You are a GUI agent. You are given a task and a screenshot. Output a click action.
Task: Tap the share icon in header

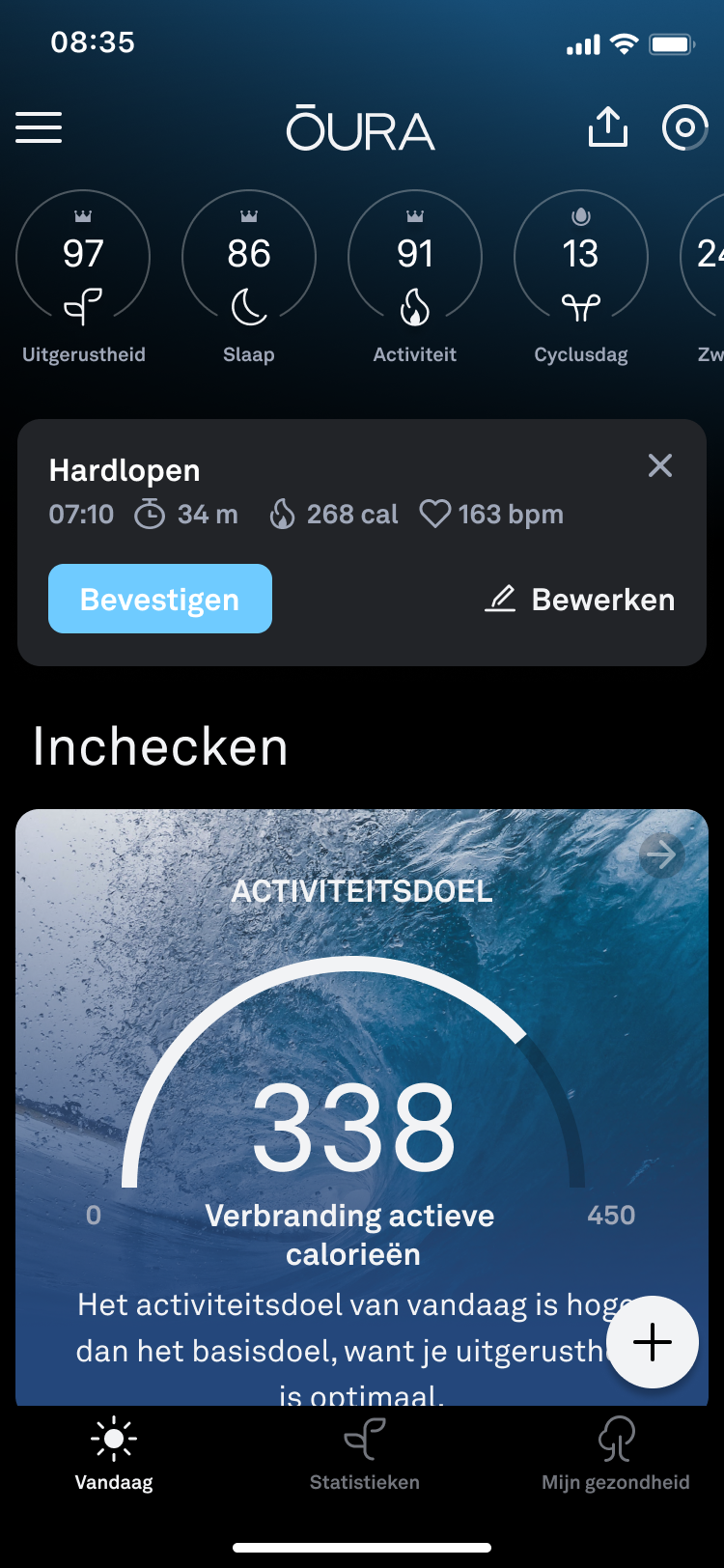pyautogui.click(x=608, y=127)
